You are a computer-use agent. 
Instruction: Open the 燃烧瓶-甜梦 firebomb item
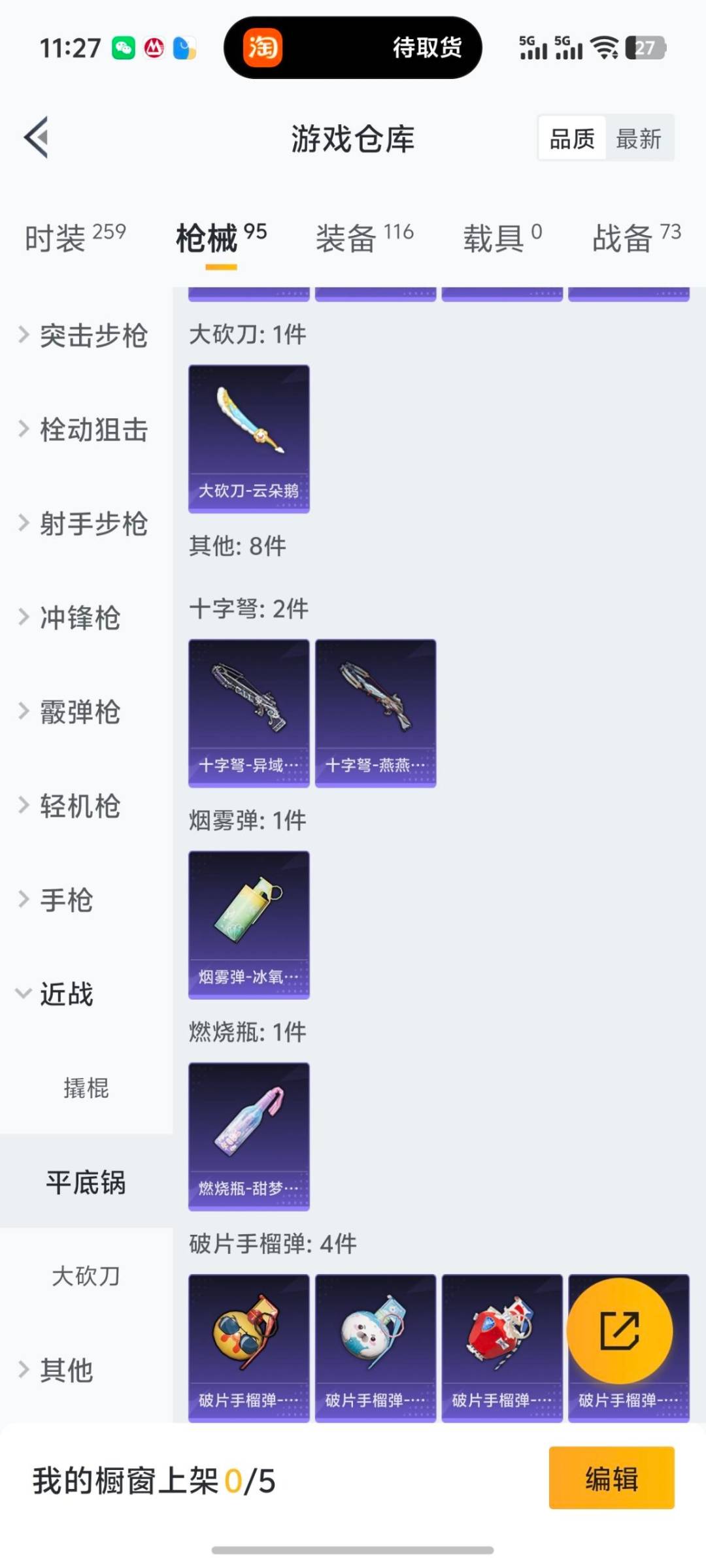(249, 1137)
